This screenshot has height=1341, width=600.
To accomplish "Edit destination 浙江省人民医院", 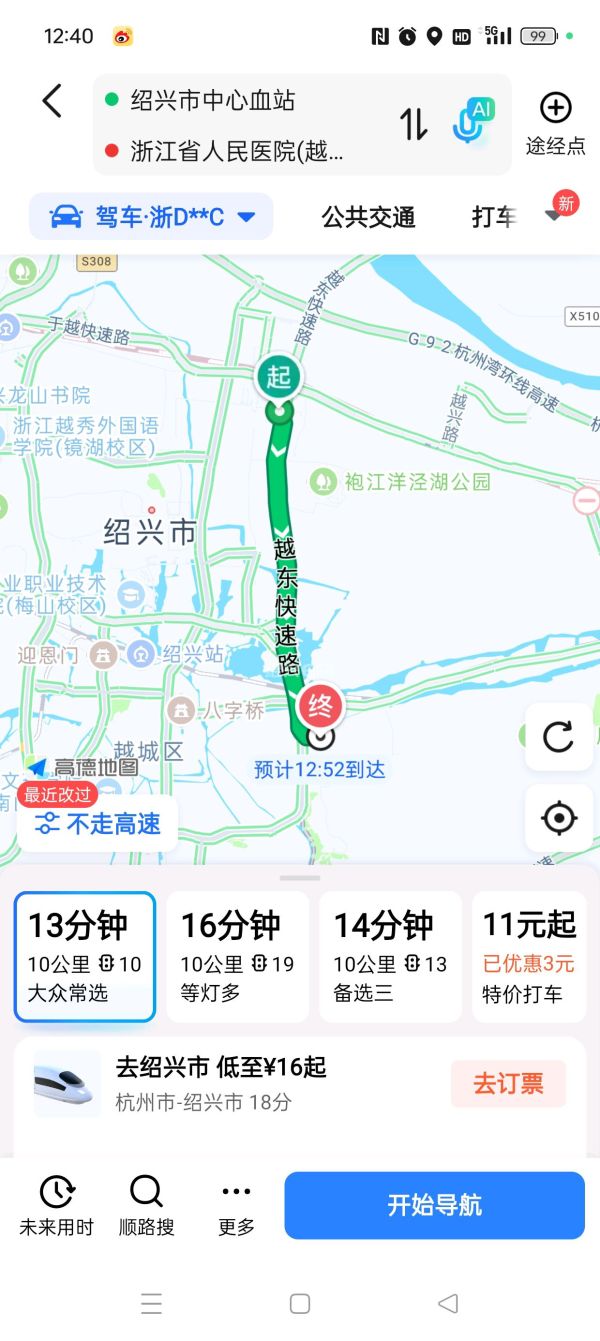I will (x=236, y=151).
